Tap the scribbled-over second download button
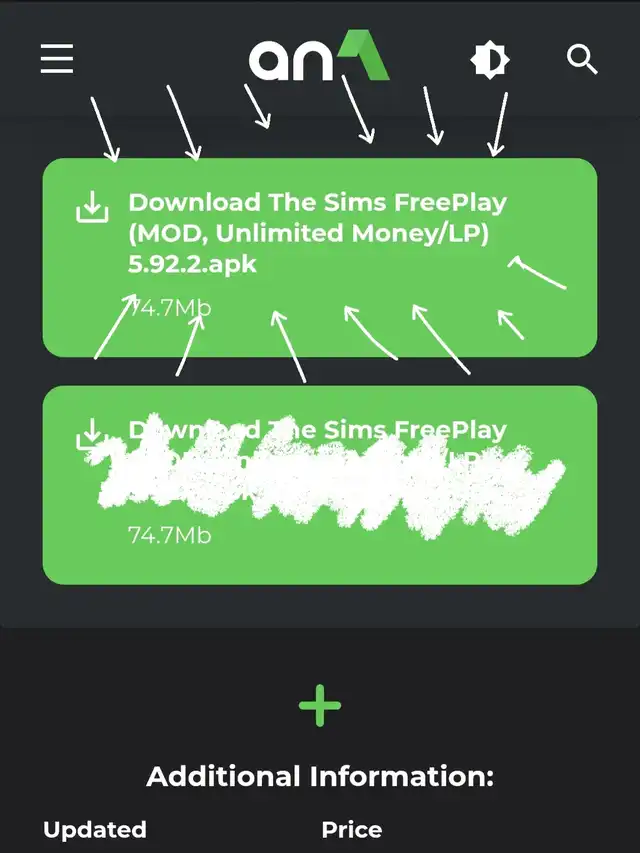Screen dimensions: 640x853 319,484
